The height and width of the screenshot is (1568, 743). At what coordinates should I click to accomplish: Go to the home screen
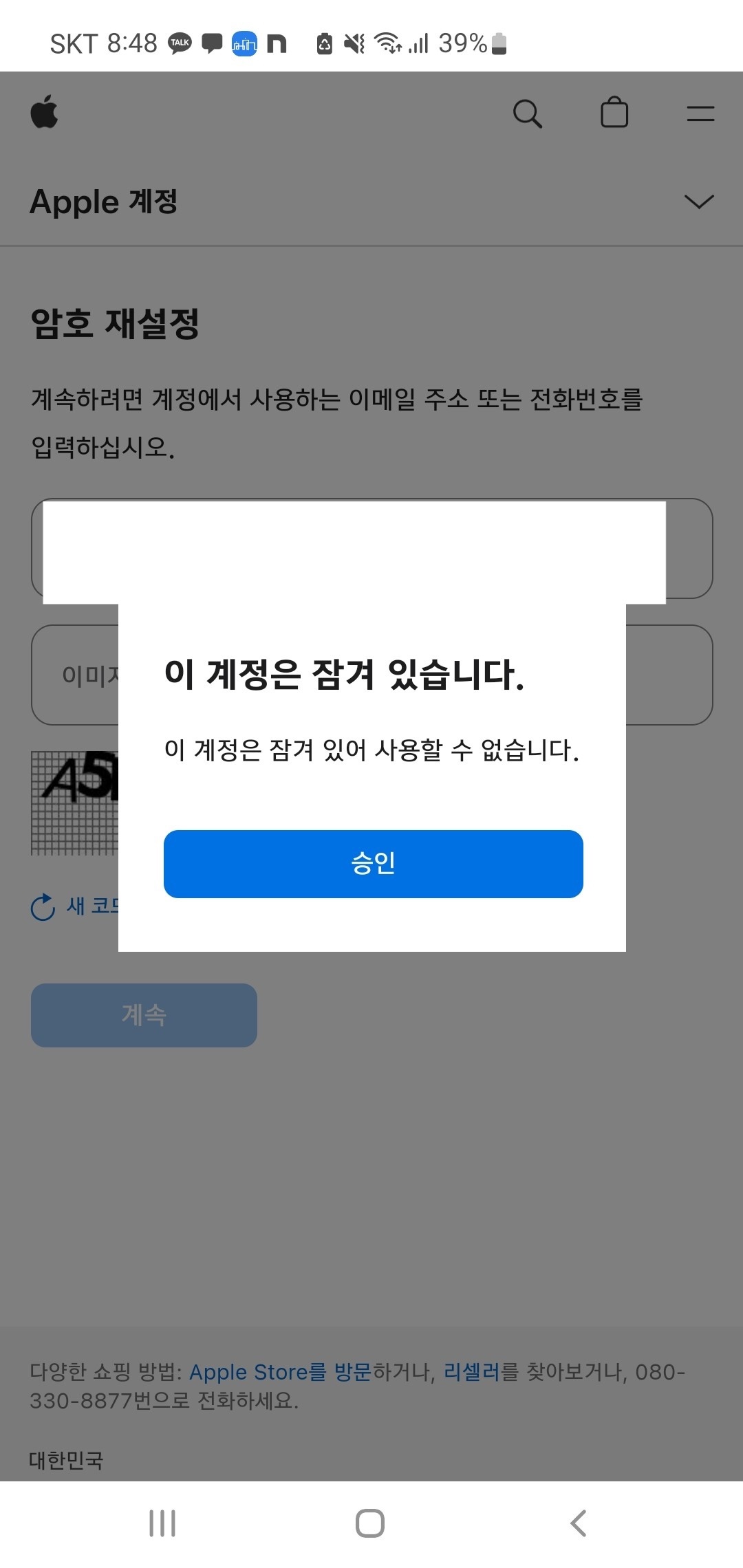(x=370, y=1523)
